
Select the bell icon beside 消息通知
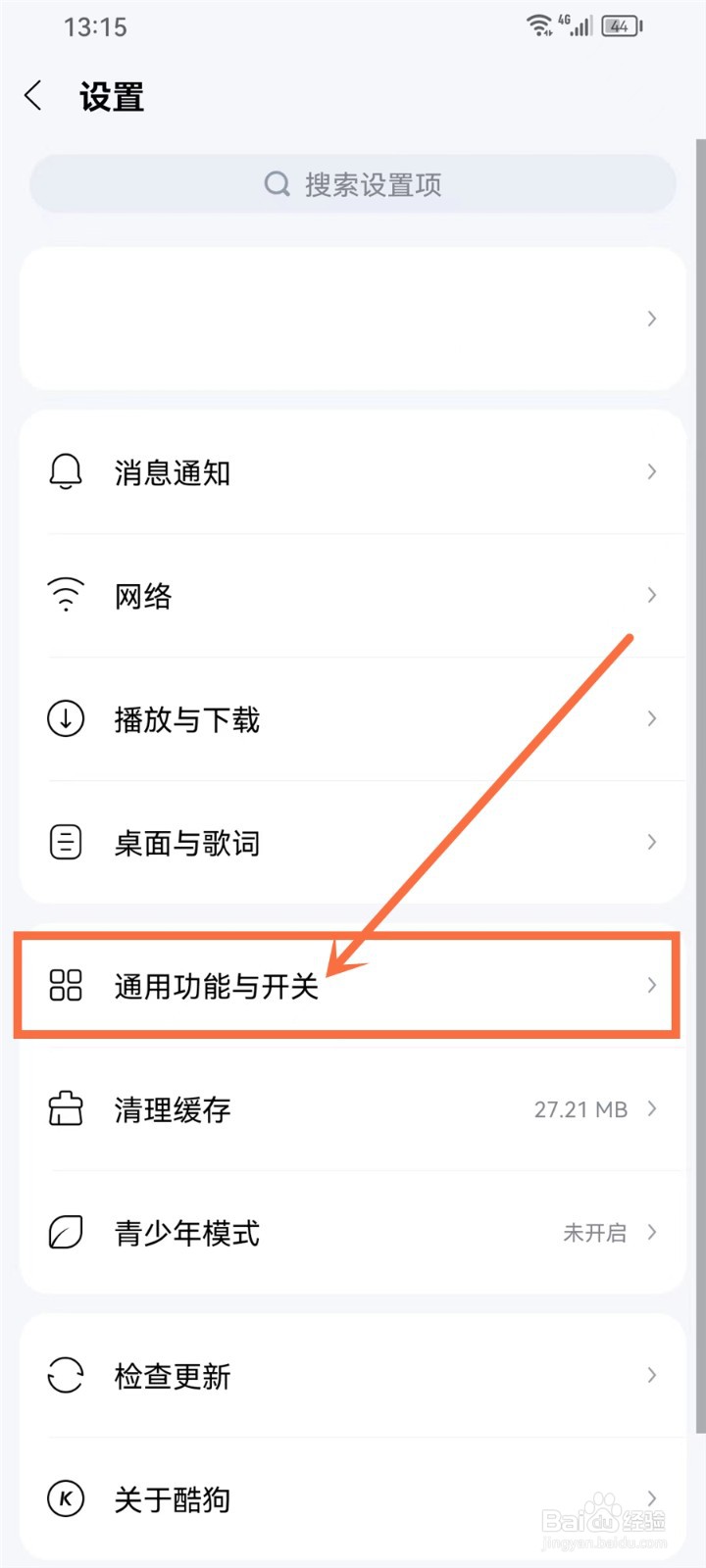point(66,471)
